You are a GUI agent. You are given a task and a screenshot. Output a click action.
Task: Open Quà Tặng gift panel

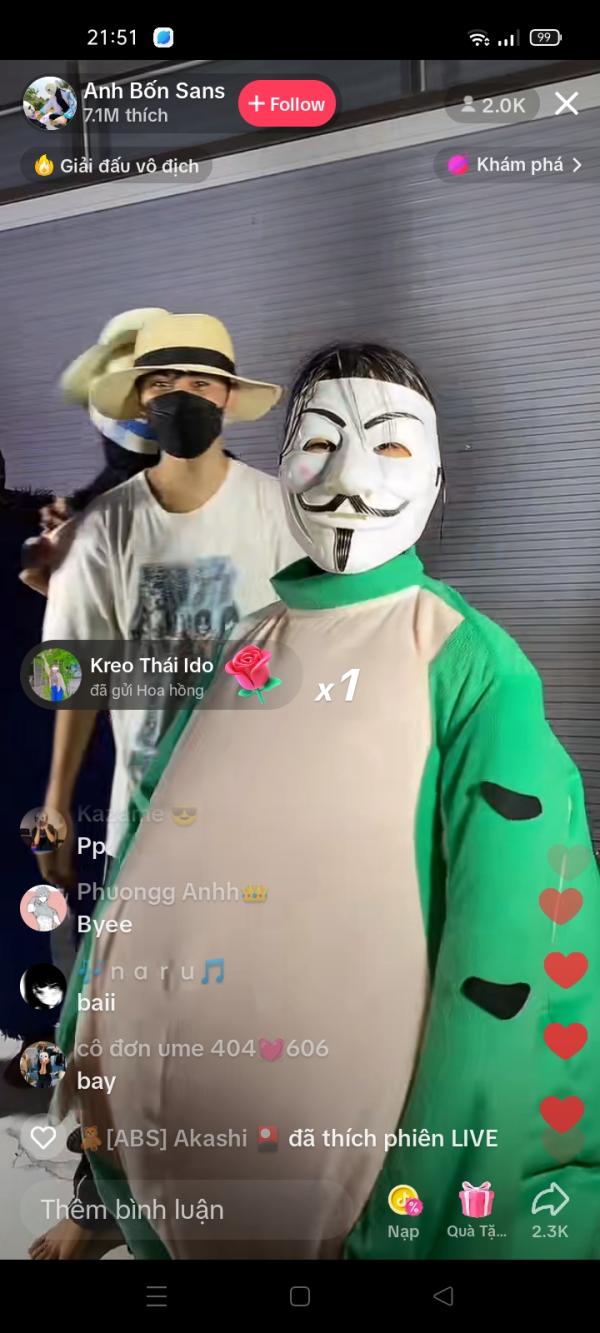coord(476,1210)
